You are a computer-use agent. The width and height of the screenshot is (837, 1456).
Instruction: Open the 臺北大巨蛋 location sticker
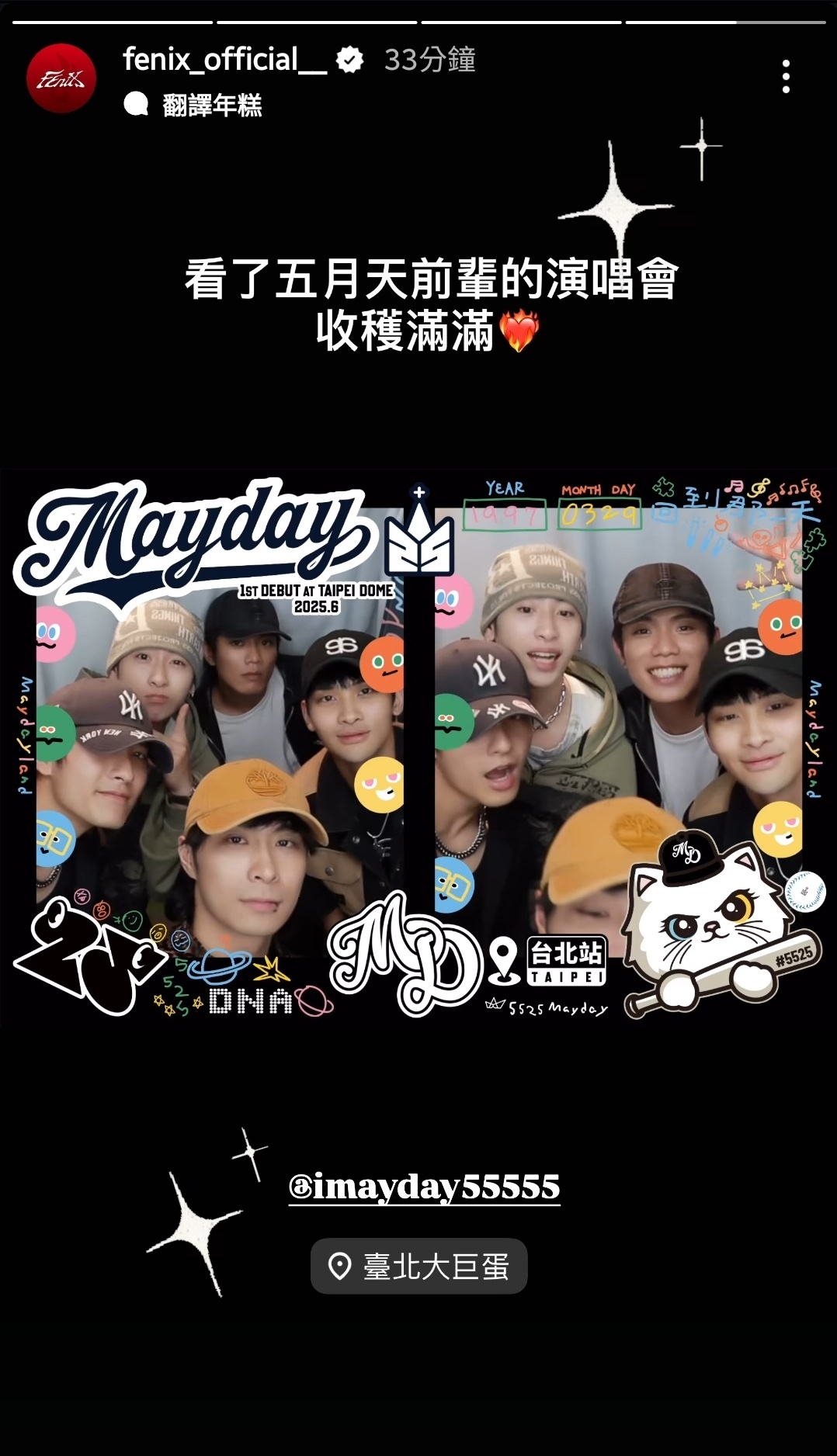tap(418, 1266)
